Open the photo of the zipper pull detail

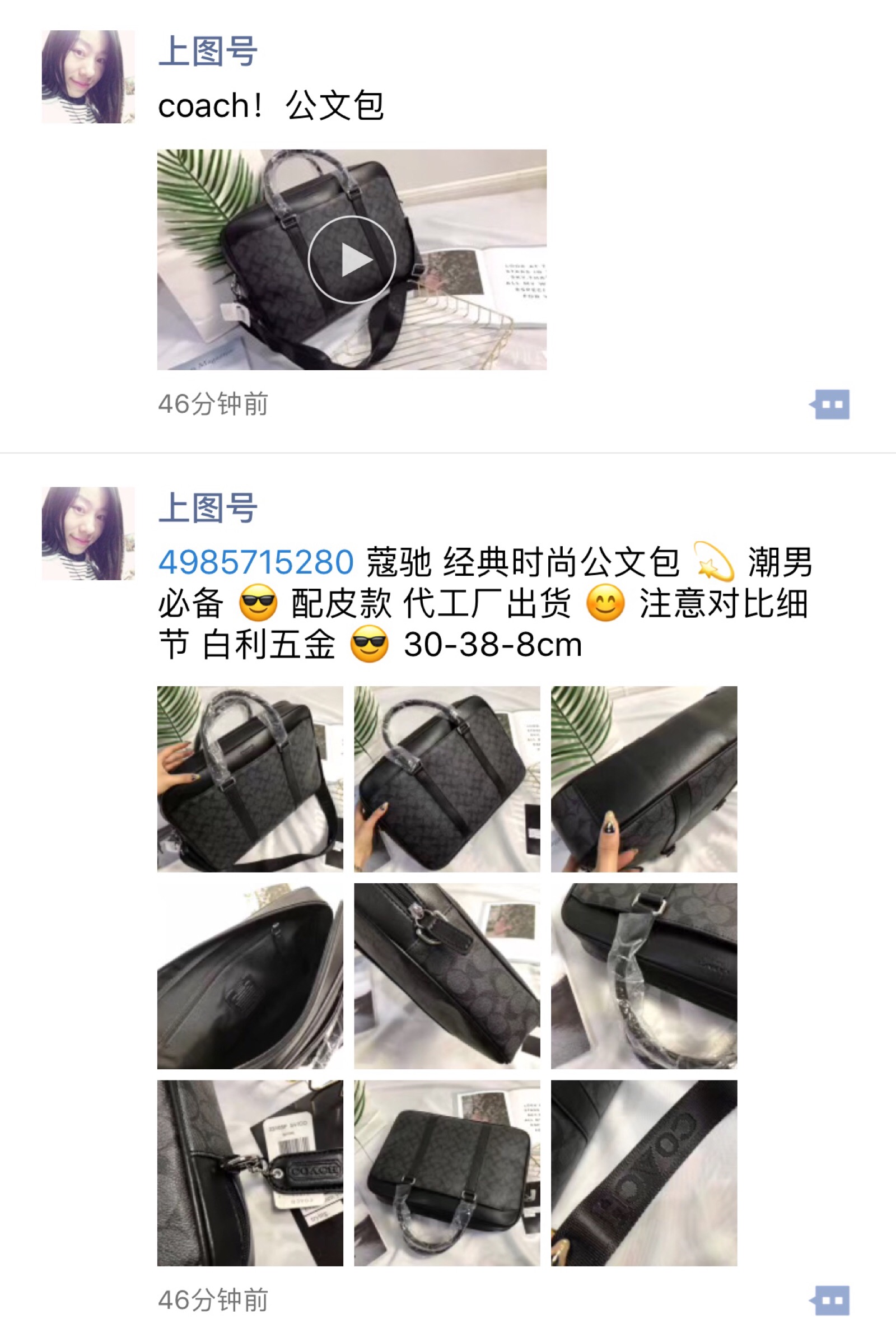pyautogui.click(x=447, y=976)
